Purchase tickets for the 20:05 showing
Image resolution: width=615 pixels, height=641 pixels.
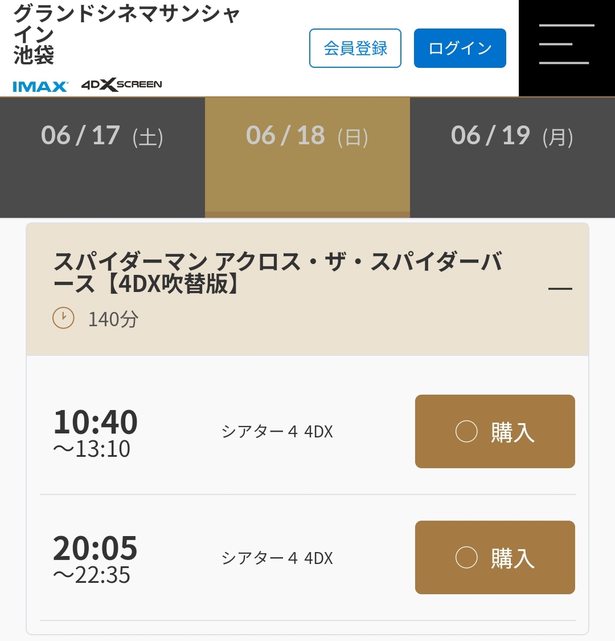[495, 558]
